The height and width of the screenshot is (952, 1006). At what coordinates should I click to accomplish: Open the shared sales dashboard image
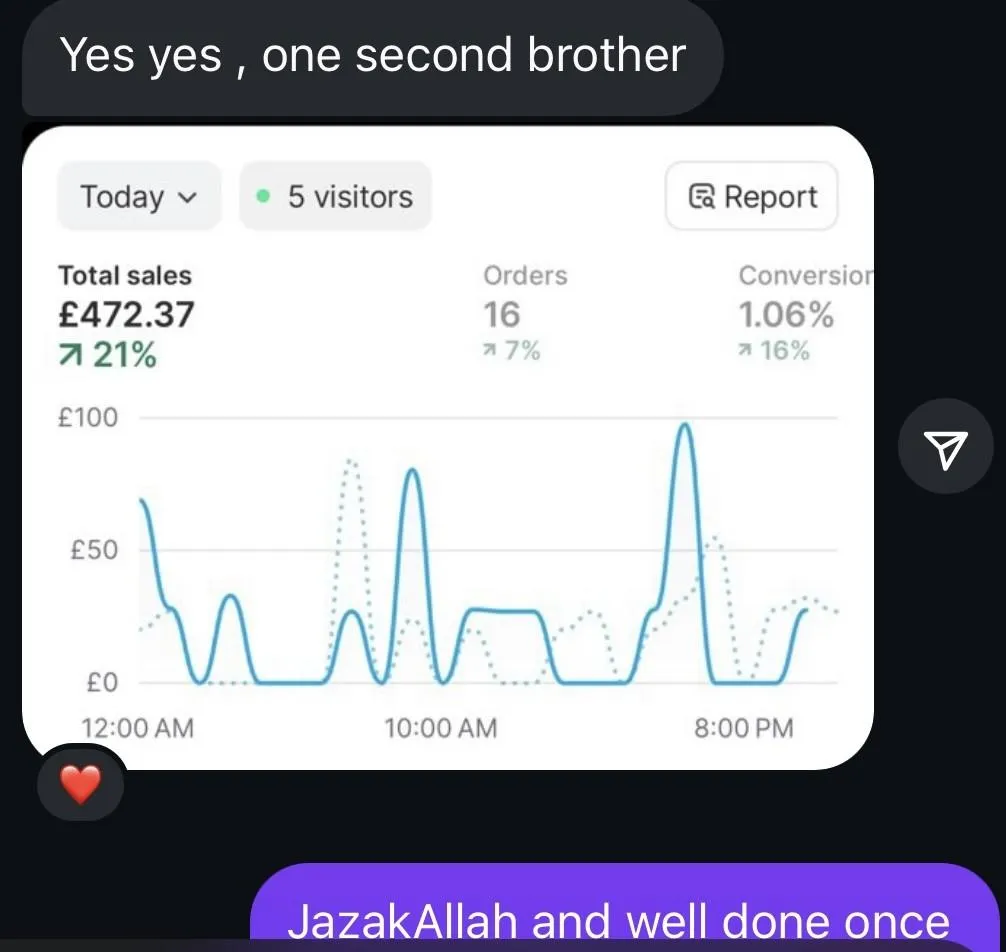pos(448,447)
